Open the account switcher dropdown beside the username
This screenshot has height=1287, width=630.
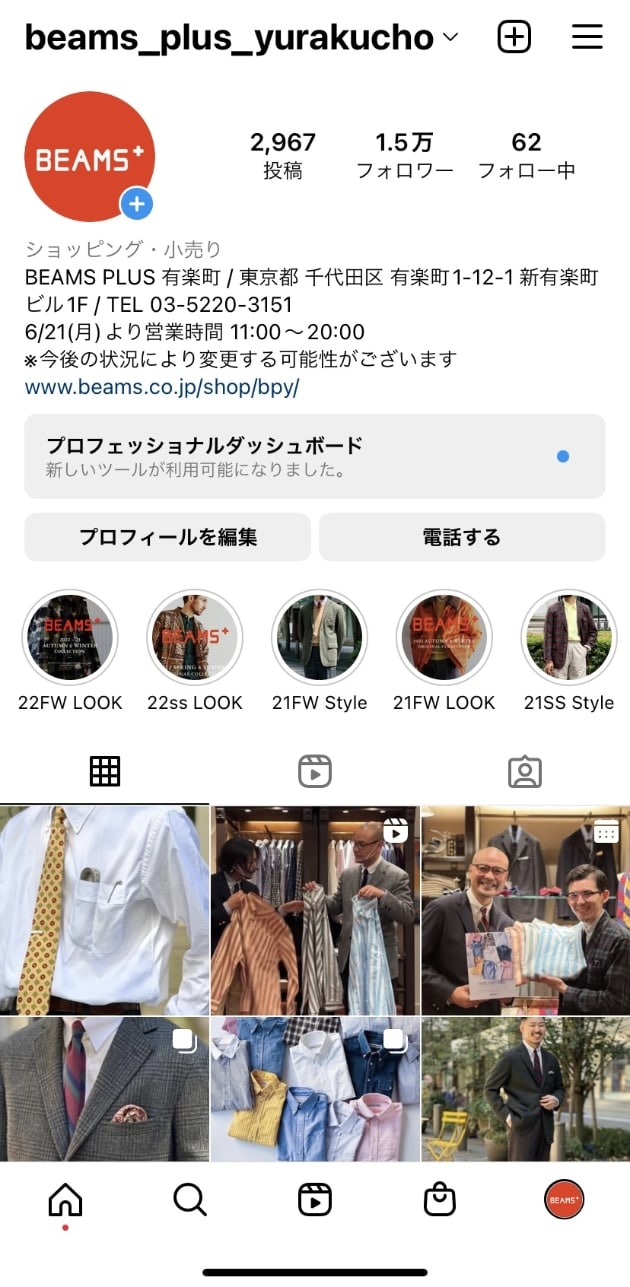click(450, 38)
